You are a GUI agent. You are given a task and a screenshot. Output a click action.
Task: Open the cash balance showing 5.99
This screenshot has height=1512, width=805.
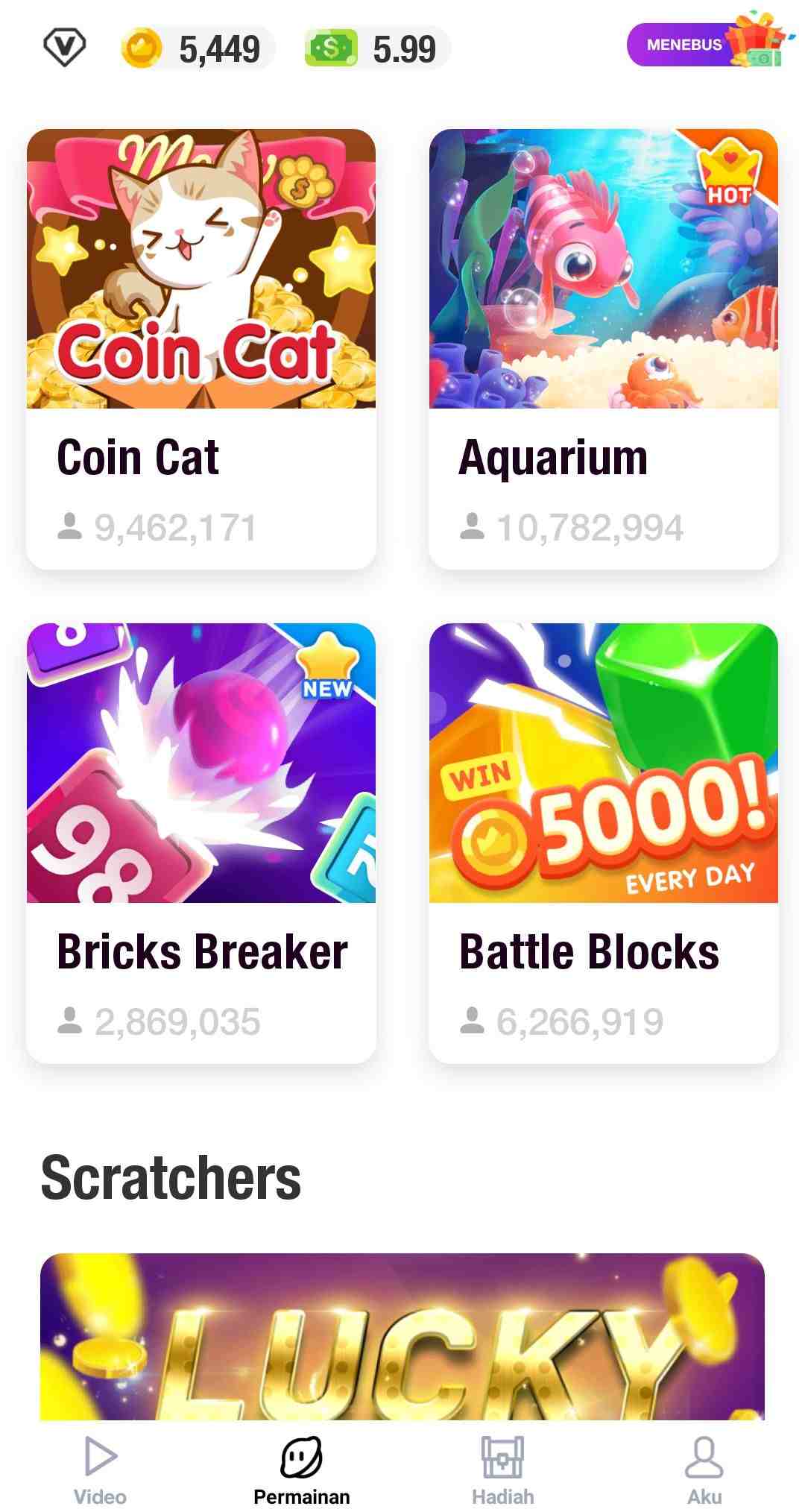(378, 49)
